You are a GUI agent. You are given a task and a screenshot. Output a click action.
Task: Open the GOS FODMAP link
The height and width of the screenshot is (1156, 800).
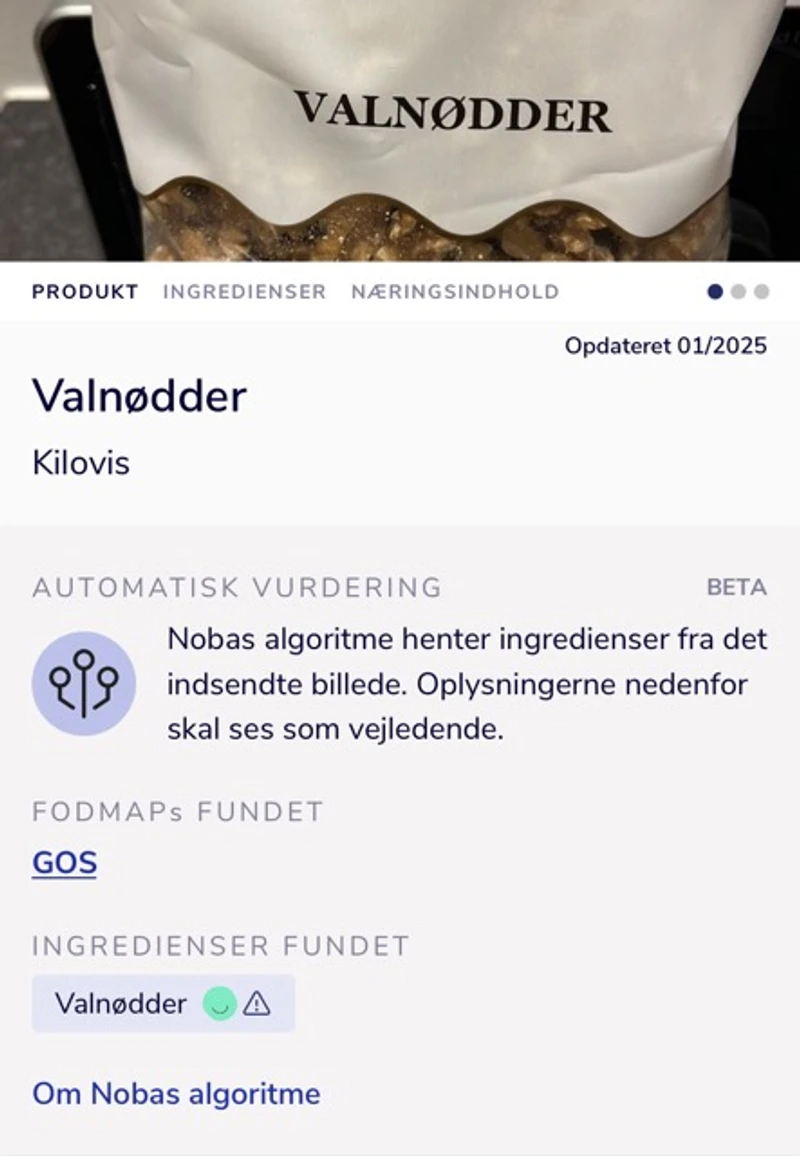[64, 863]
